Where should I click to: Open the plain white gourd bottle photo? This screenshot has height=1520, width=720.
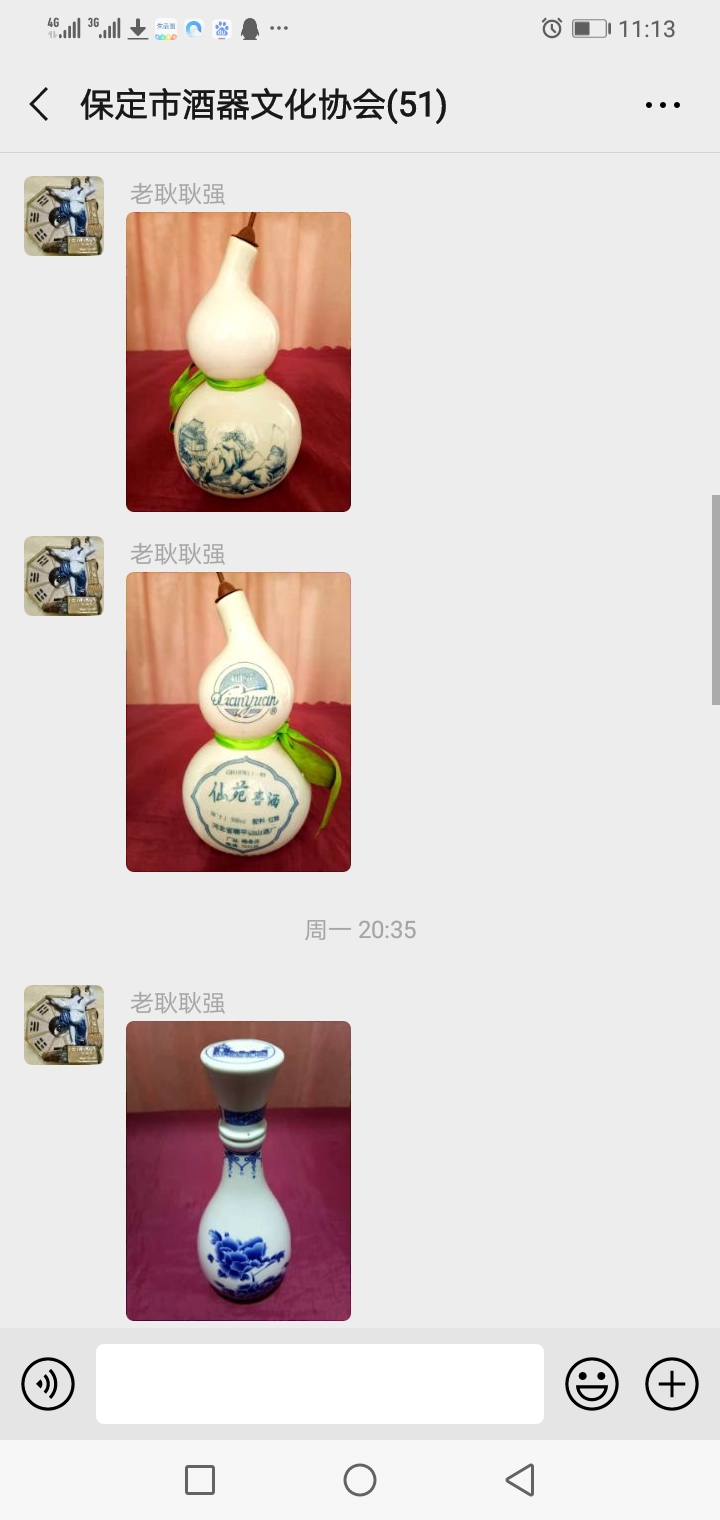point(238,362)
